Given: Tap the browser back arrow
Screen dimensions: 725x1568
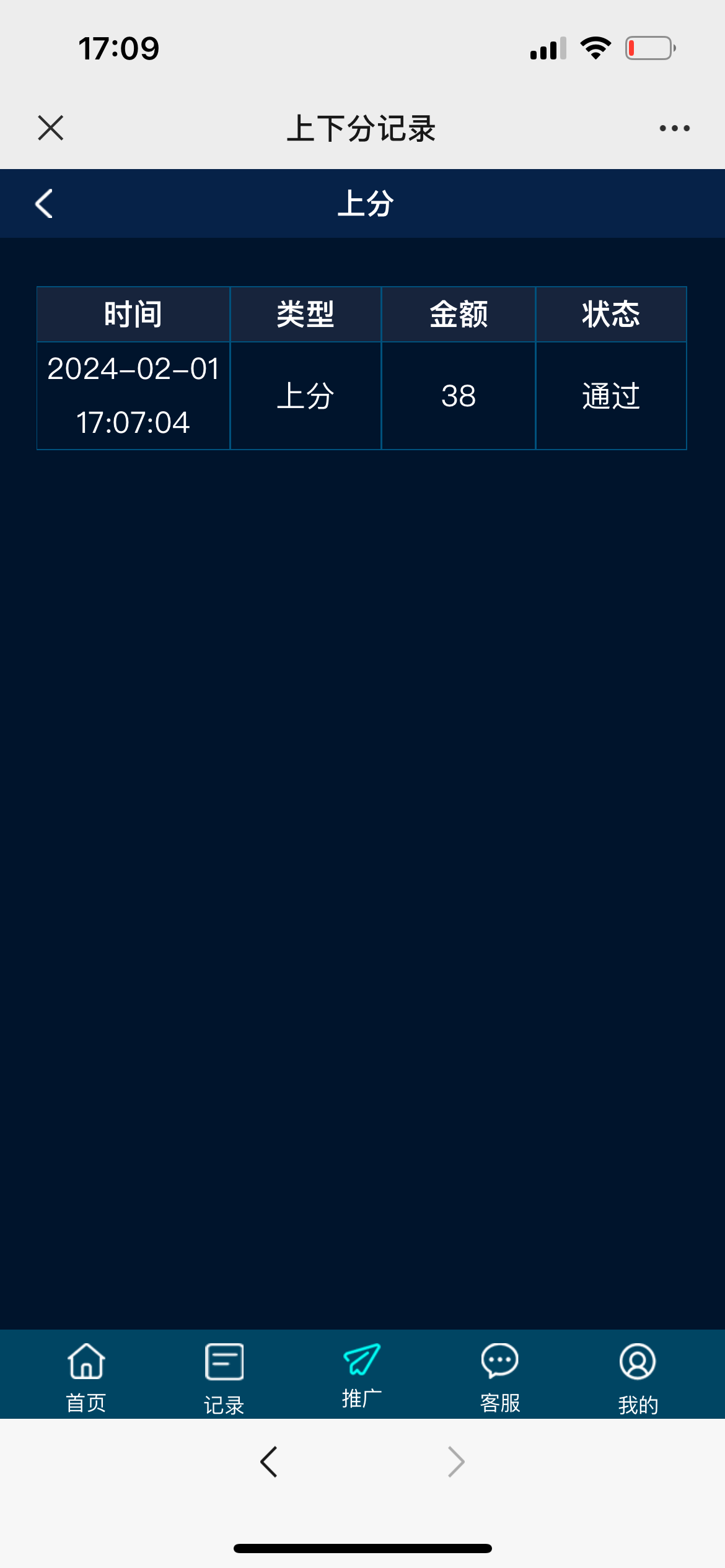Looking at the screenshot, I should [x=269, y=1461].
